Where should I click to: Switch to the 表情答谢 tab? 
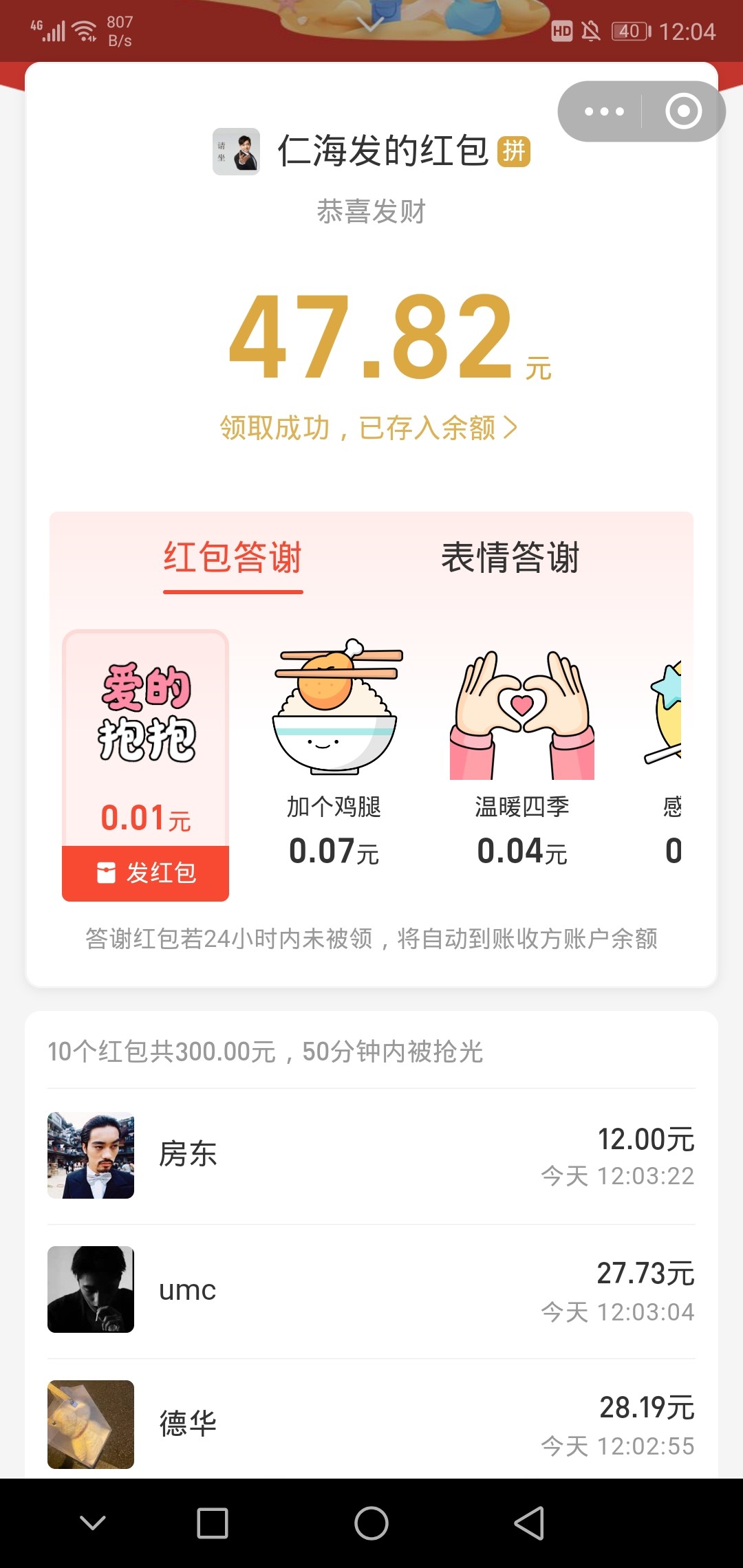click(510, 557)
